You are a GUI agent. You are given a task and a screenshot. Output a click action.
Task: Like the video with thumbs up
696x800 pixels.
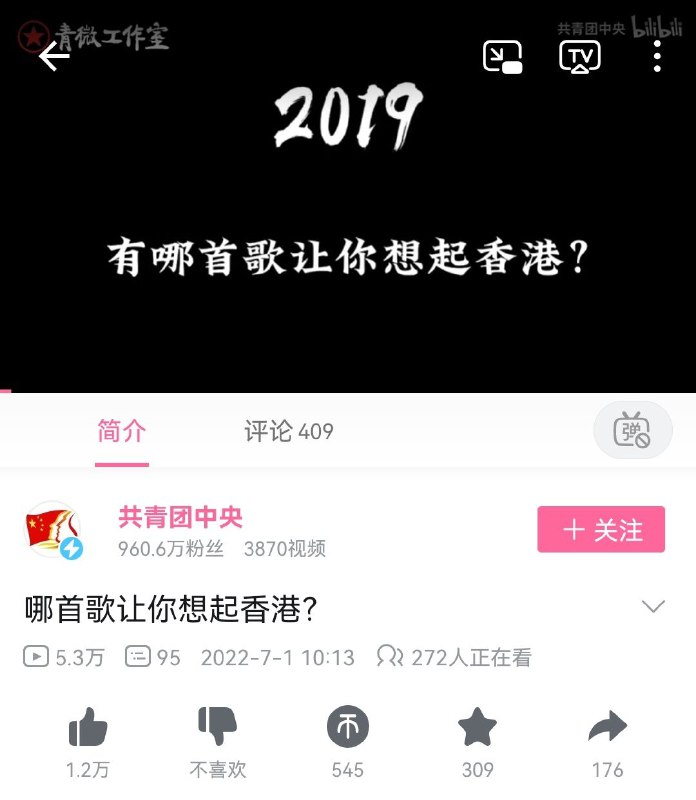point(88,729)
